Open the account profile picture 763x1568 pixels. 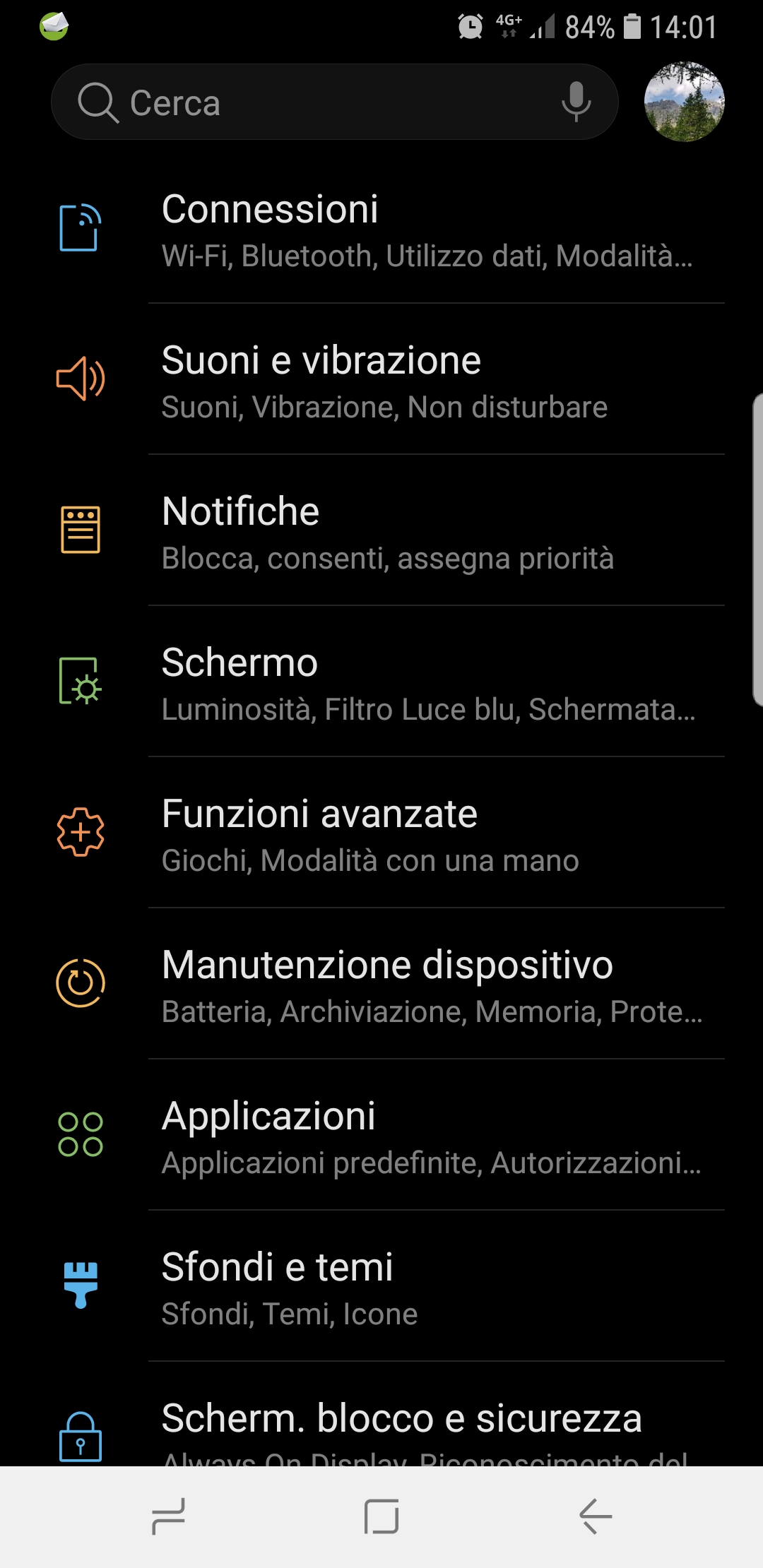point(684,102)
